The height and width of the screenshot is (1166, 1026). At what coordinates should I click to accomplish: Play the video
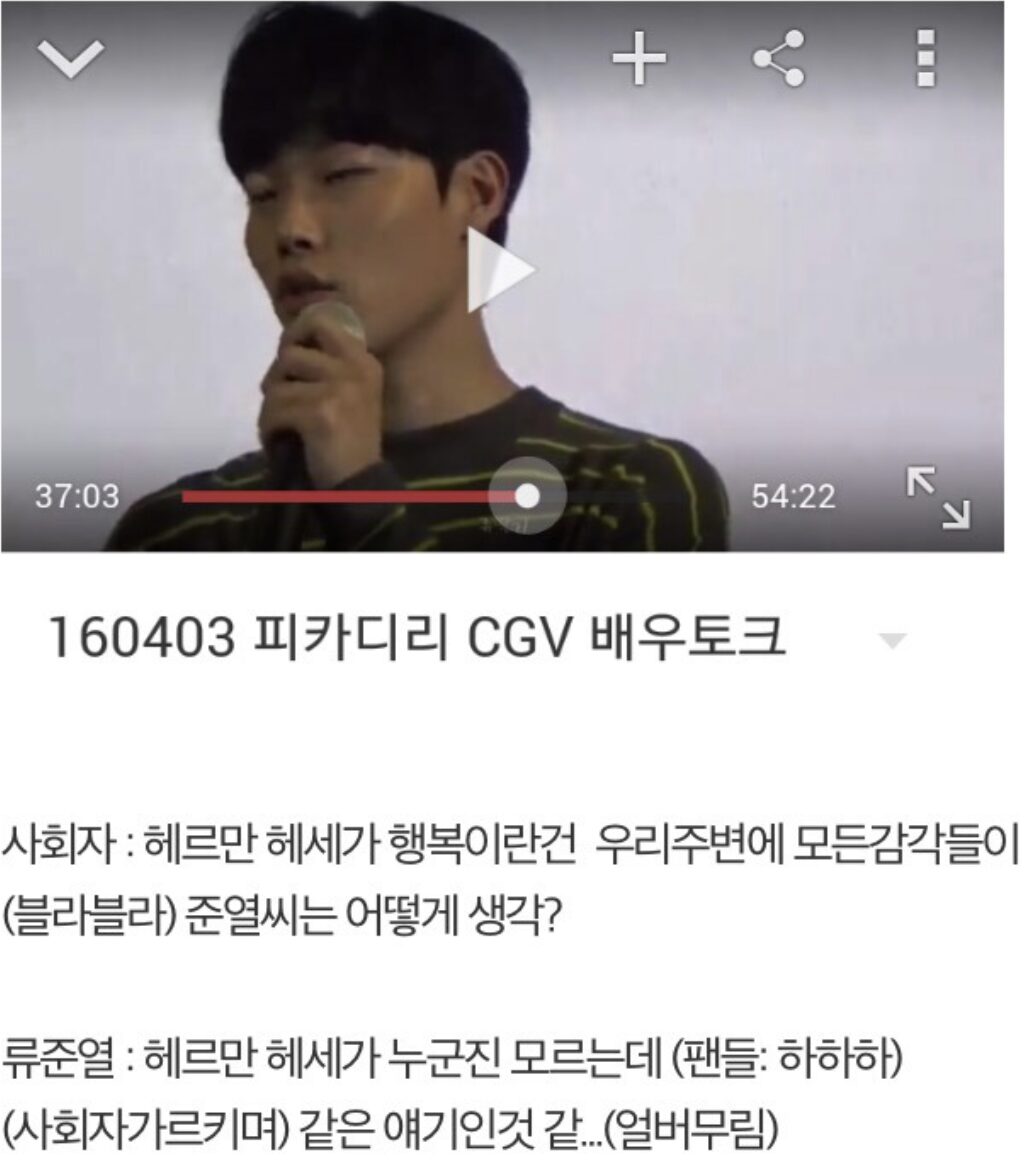pyautogui.click(x=501, y=270)
